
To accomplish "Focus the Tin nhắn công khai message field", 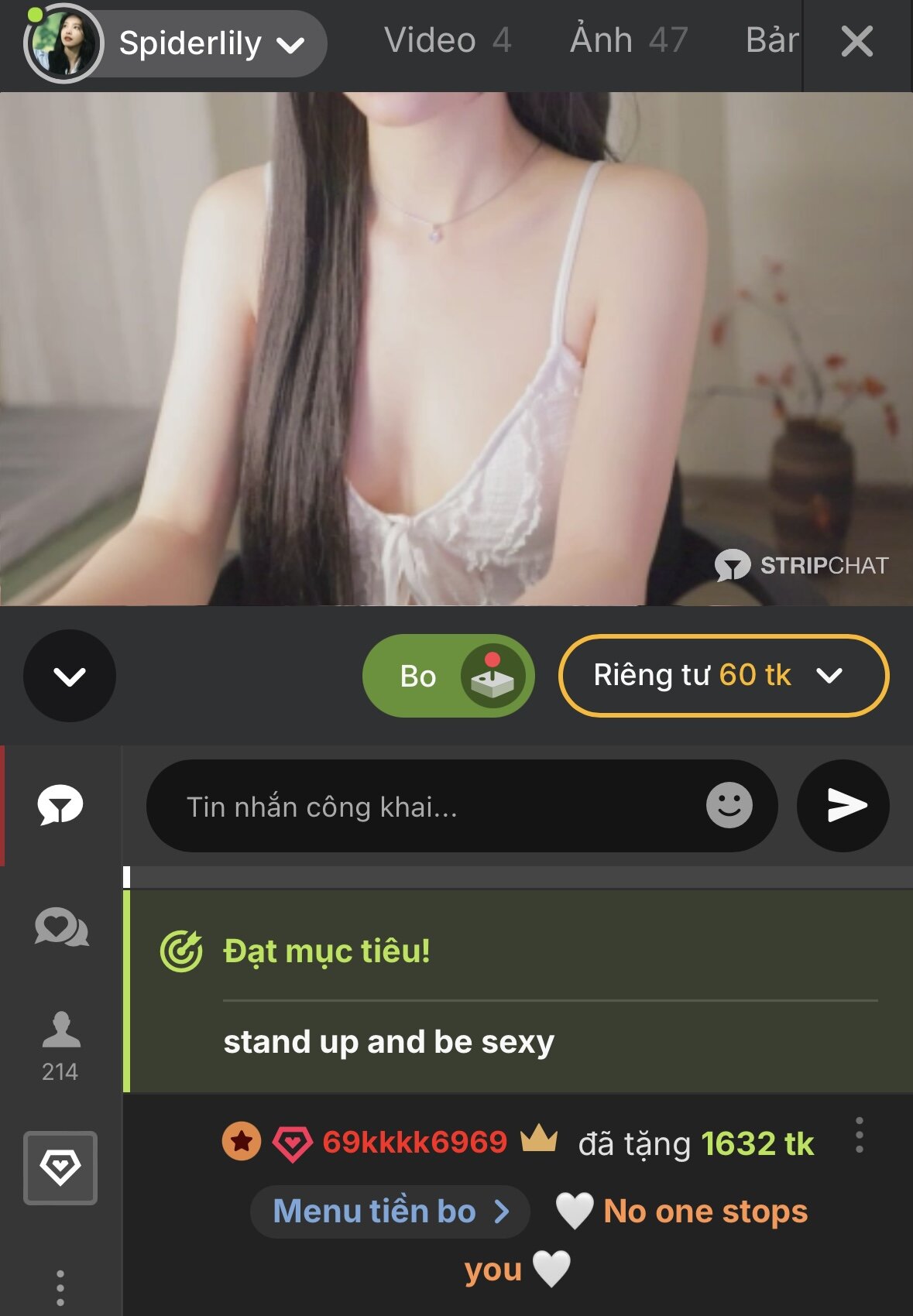I will coord(434,807).
